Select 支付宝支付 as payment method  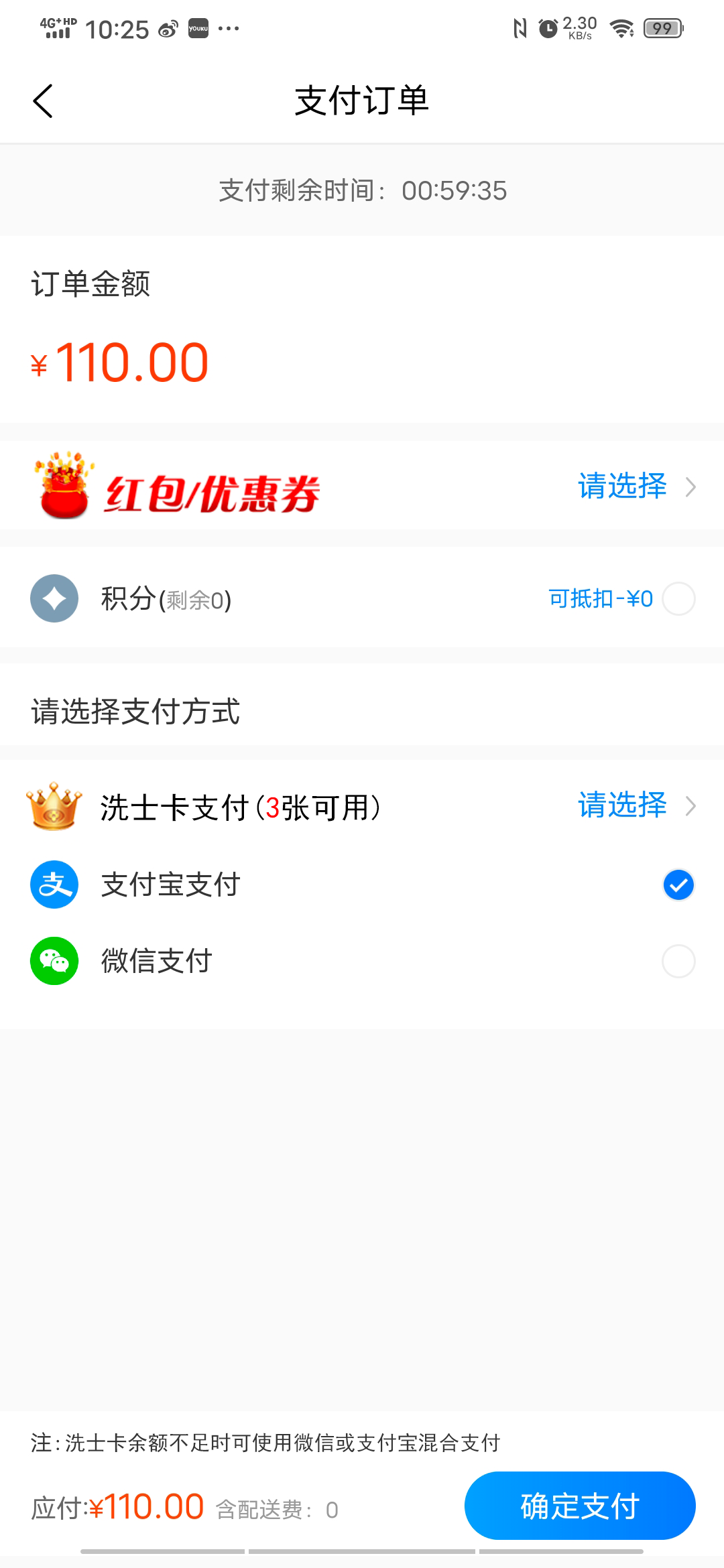coord(678,885)
